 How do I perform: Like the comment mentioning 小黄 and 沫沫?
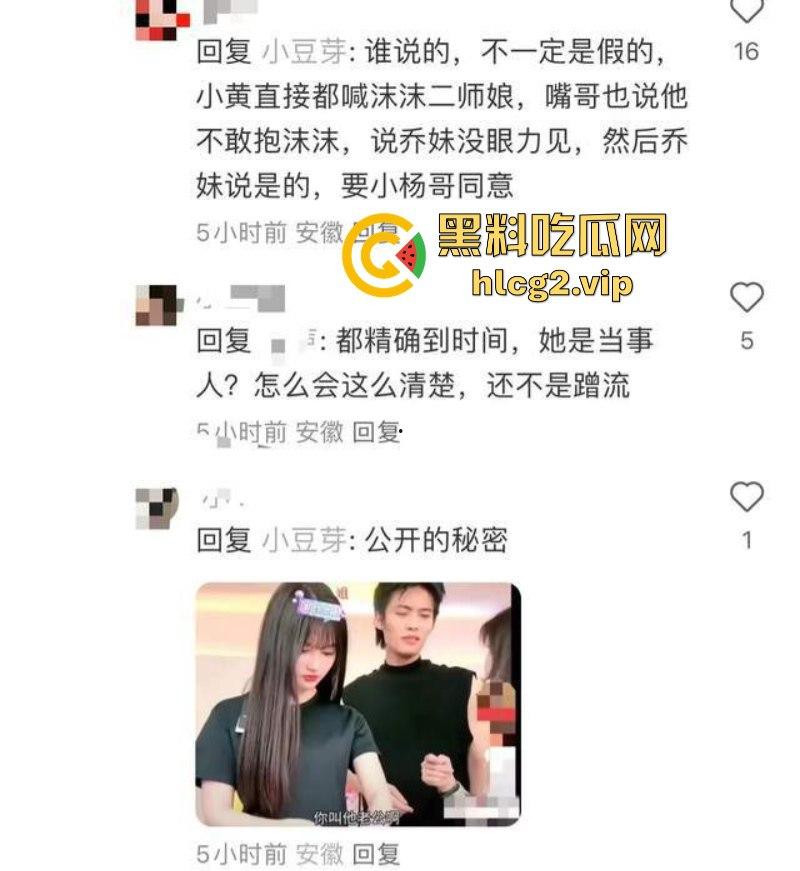746,12
